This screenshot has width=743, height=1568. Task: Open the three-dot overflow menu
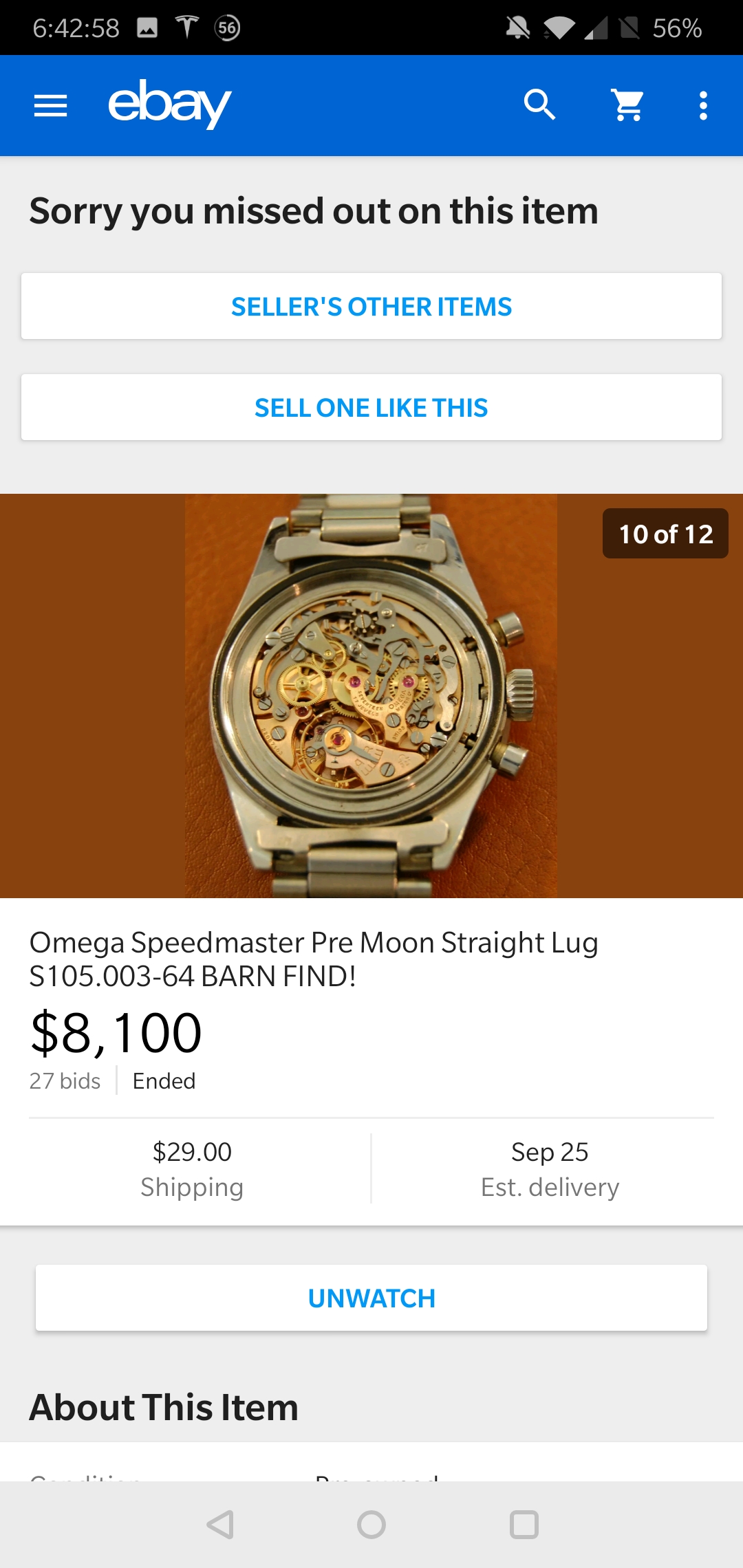[702, 105]
